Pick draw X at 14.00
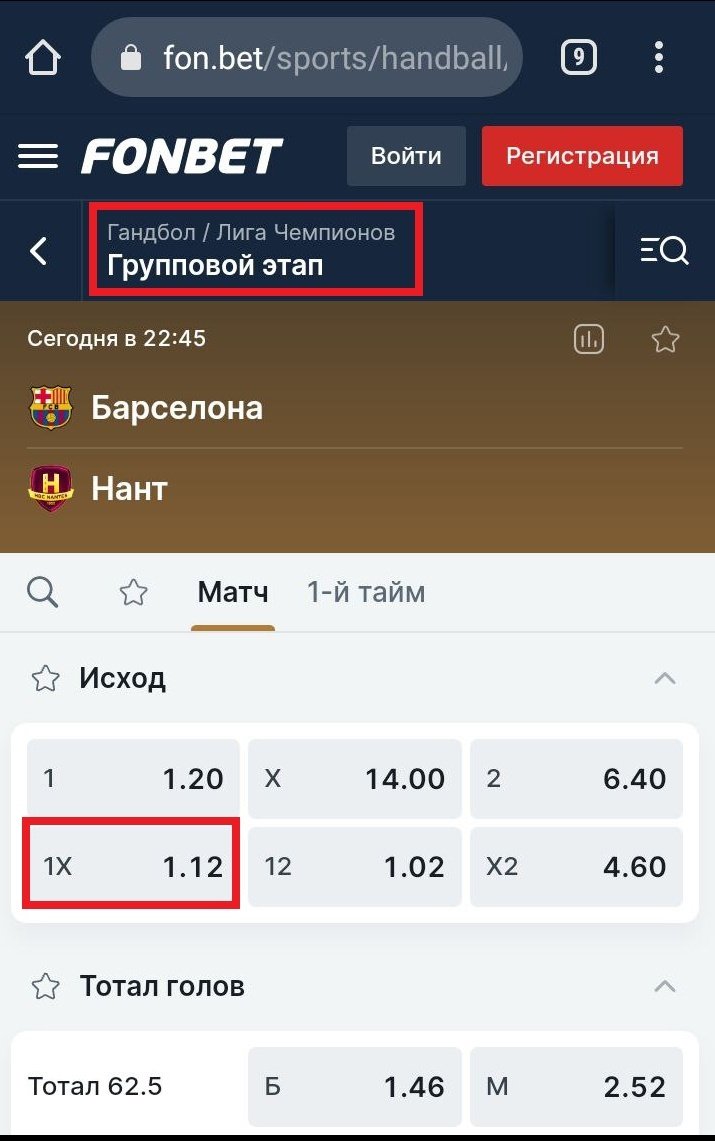Image resolution: width=715 pixels, height=1141 pixels. pos(355,779)
